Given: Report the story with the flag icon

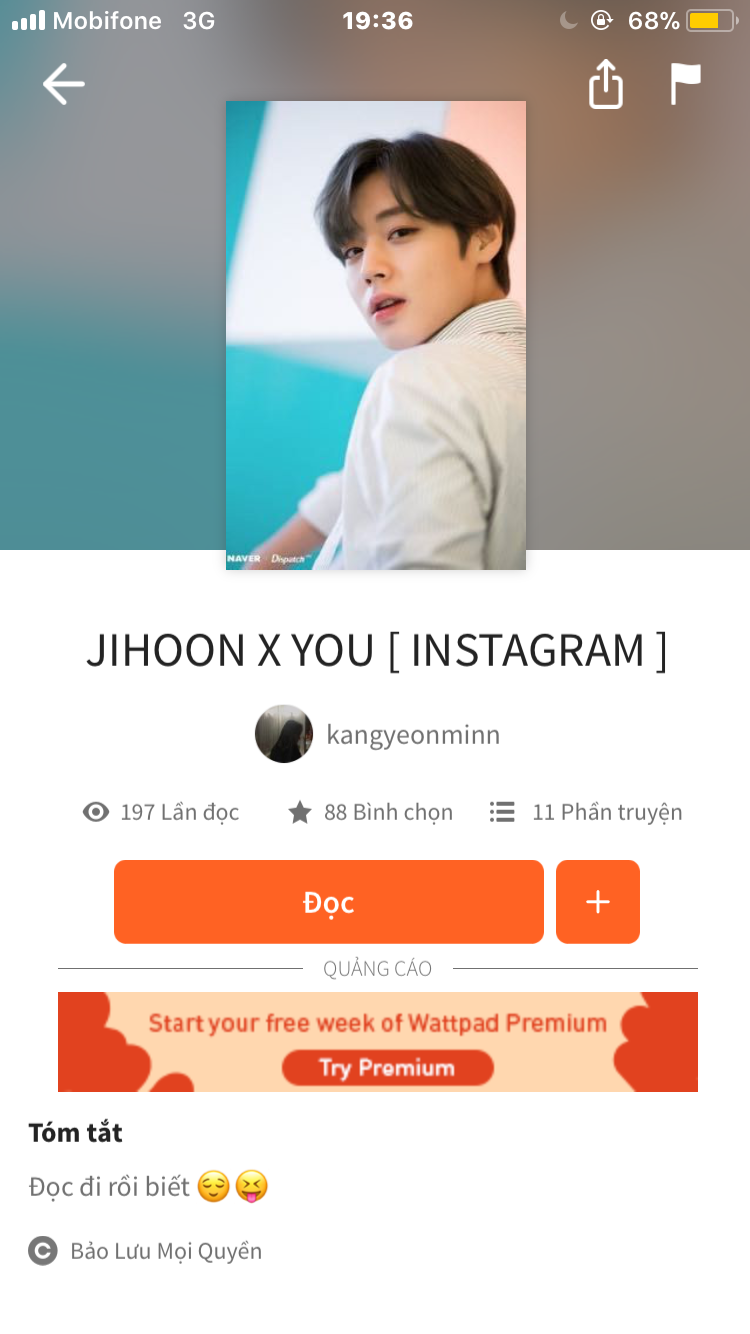Looking at the screenshot, I should pyautogui.click(x=685, y=84).
